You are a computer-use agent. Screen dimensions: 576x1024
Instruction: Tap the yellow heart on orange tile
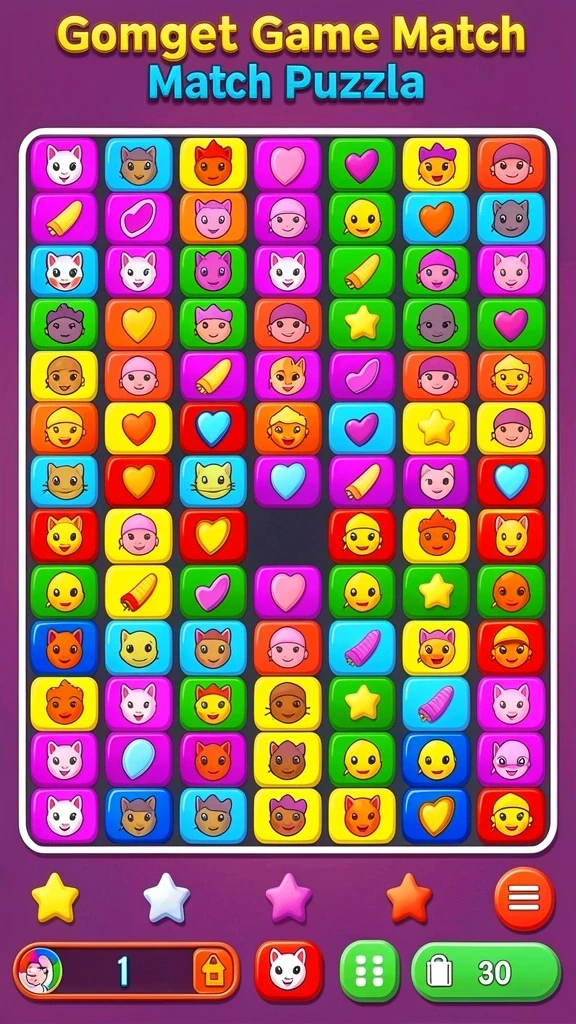(x=138, y=325)
